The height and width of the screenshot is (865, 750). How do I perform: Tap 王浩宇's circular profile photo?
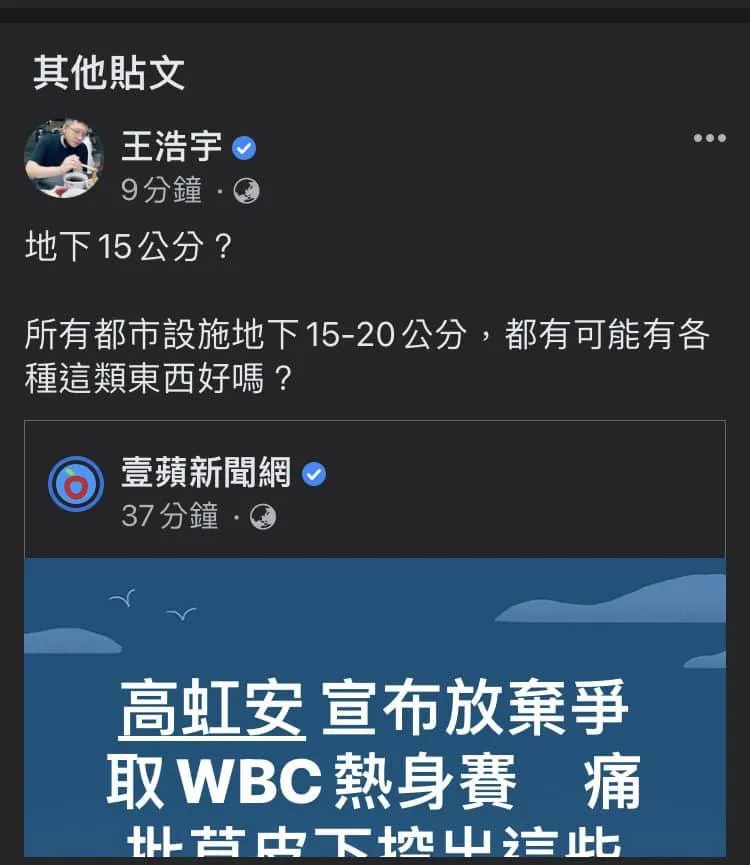63,160
